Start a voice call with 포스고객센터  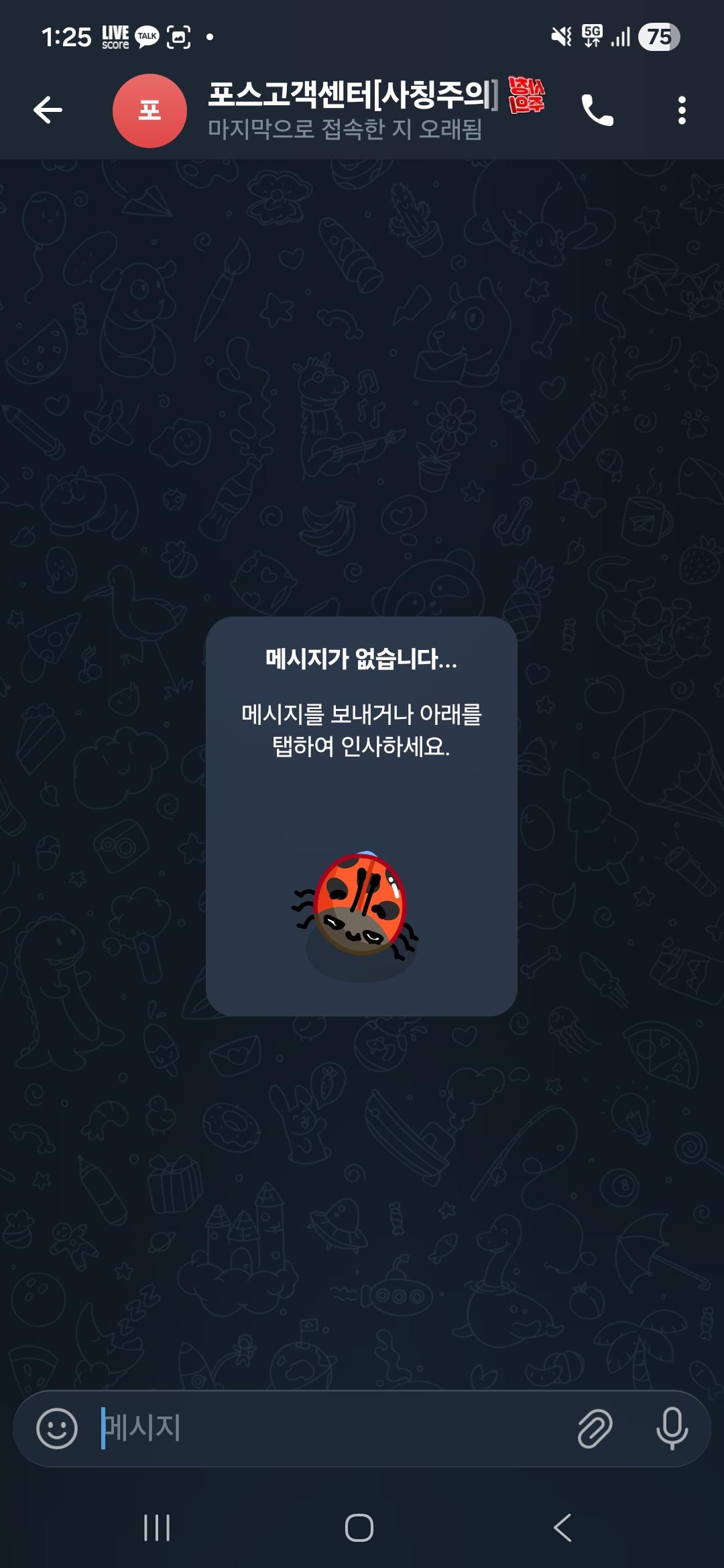point(597,111)
